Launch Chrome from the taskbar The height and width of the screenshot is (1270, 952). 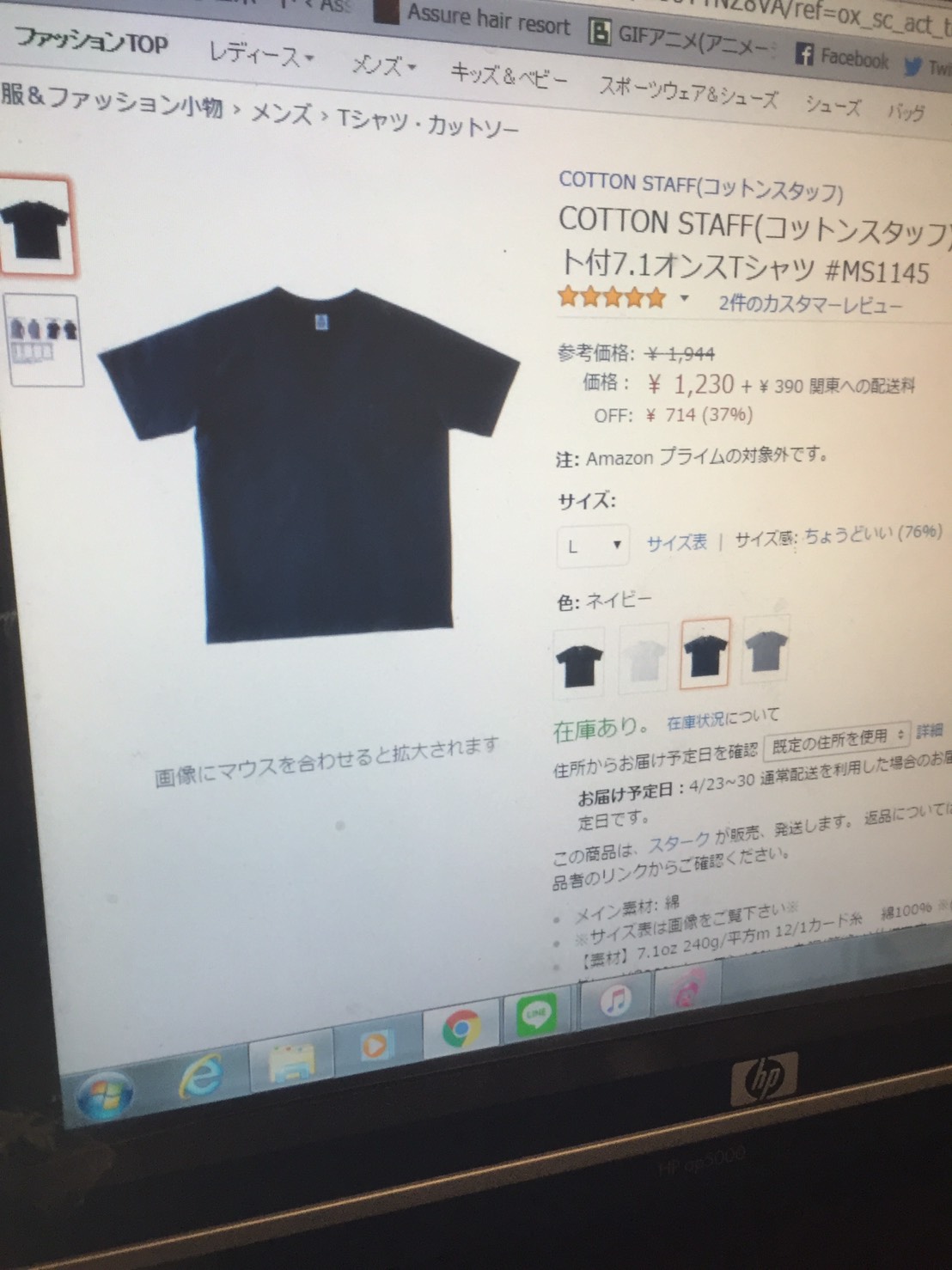pyautogui.click(x=461, y=1029)
